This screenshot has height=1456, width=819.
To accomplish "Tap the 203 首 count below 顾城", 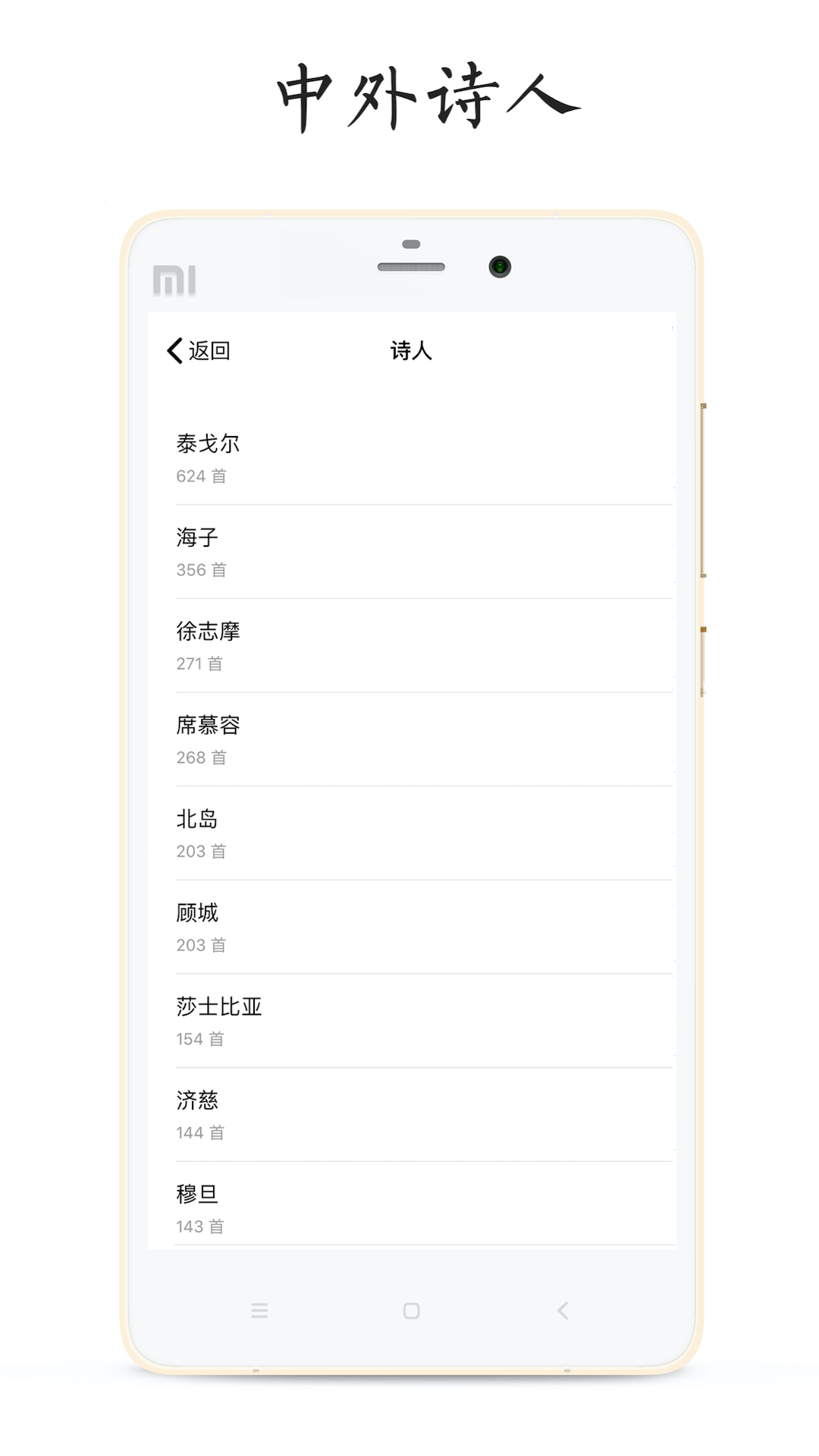I will pyautogui.click(x=200, y=945).
